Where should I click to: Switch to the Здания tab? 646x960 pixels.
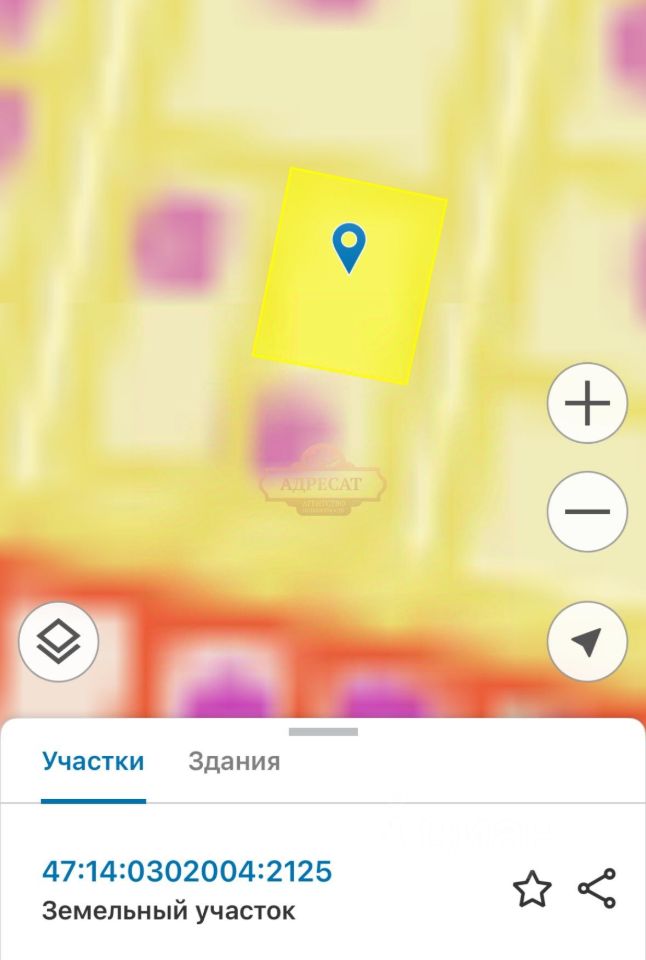point(234,761)
